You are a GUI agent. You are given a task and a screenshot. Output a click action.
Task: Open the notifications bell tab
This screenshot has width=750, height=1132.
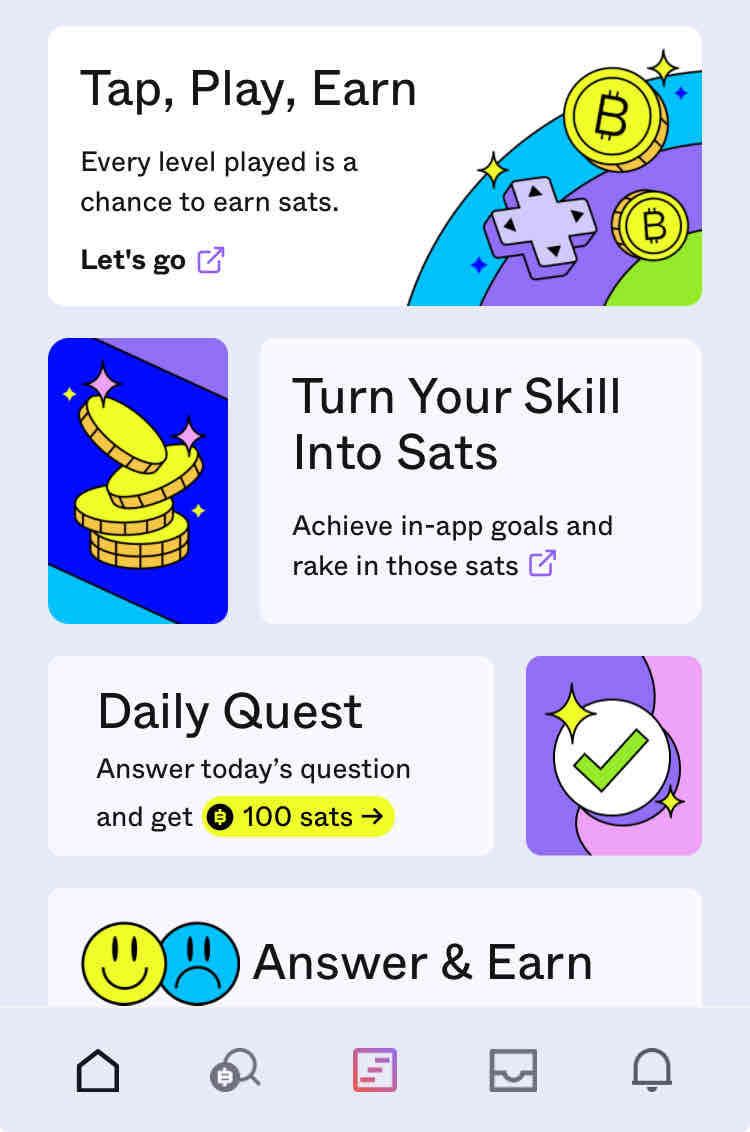pyautogui.click(x=652, y=1070)
